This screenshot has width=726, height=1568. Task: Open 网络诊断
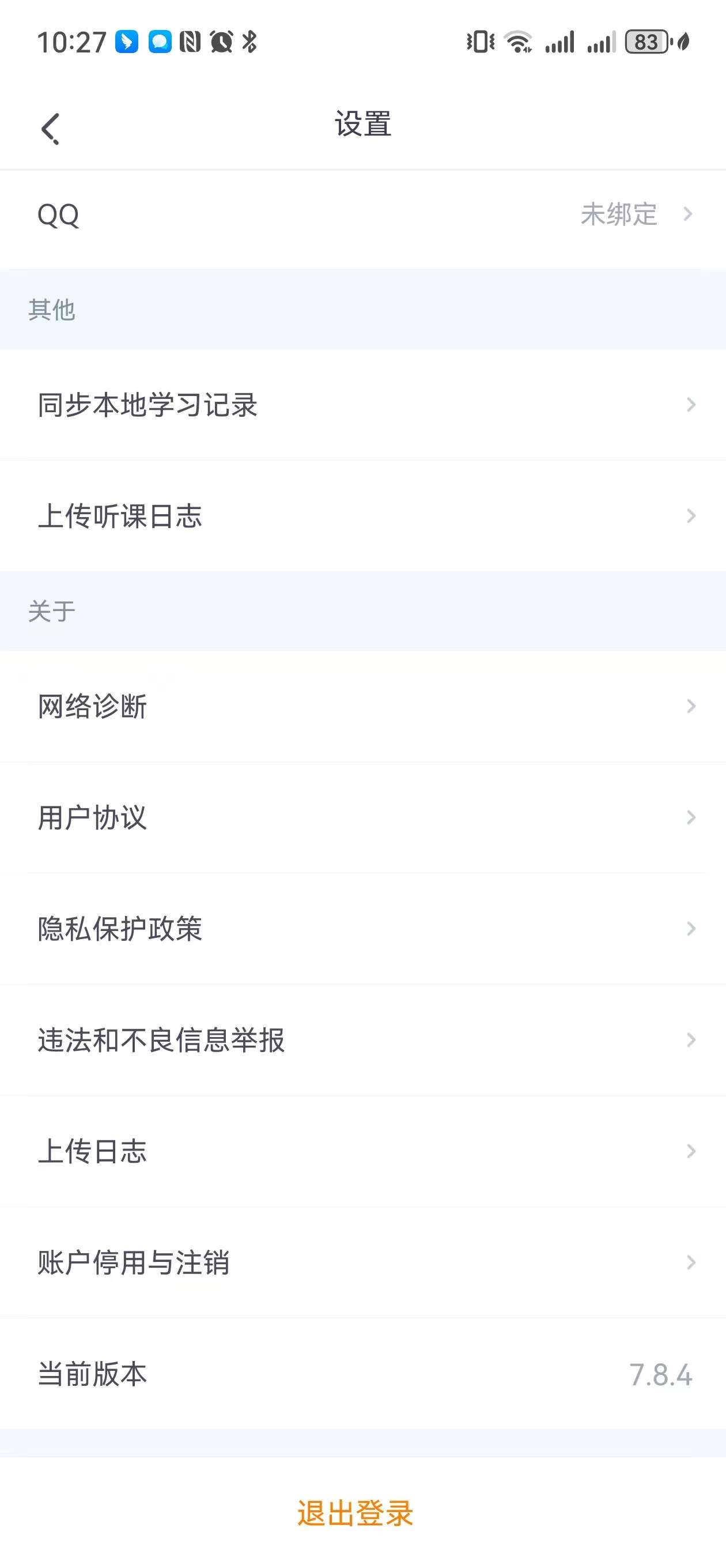pos(362,706)
